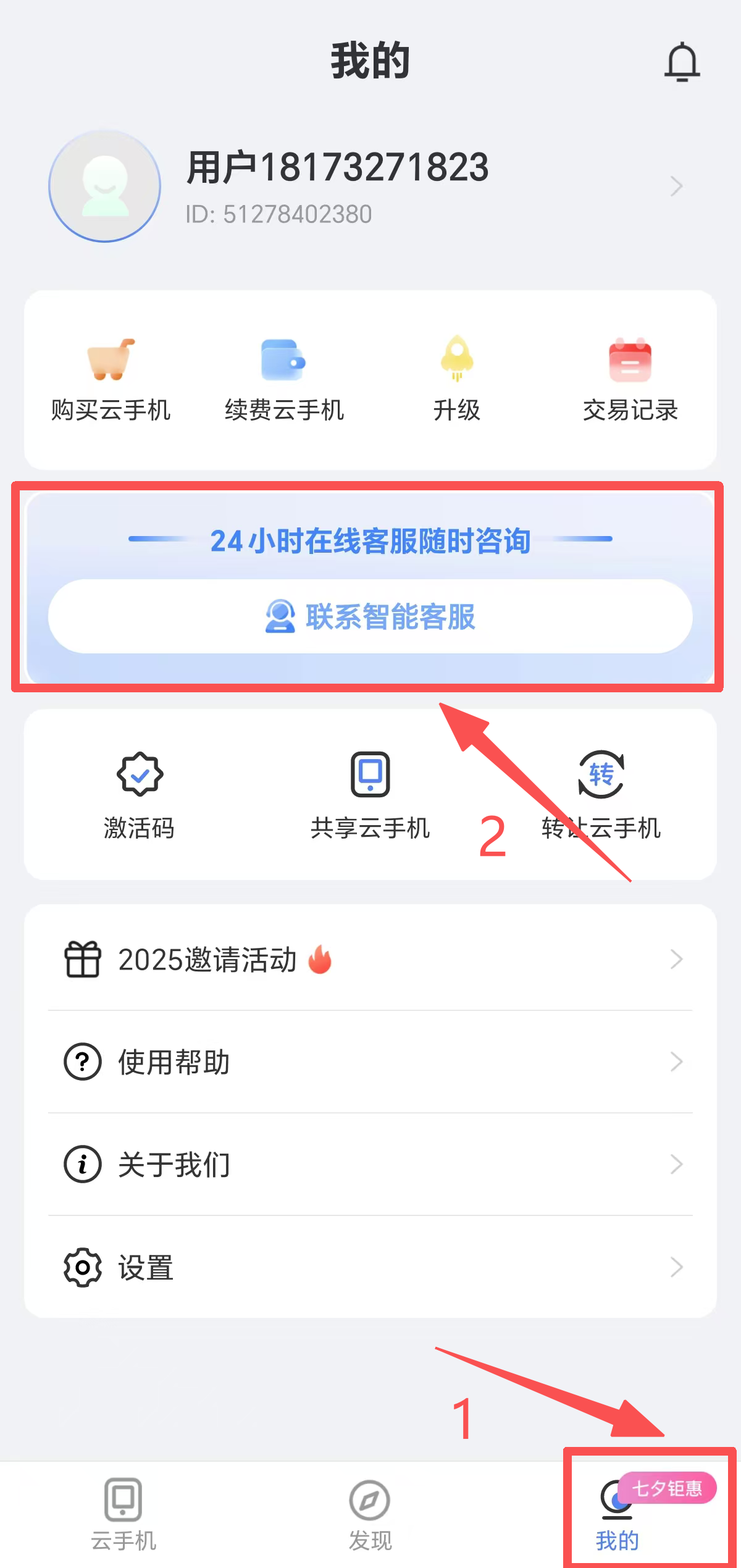Contact 联系智能客服 support

371,616
